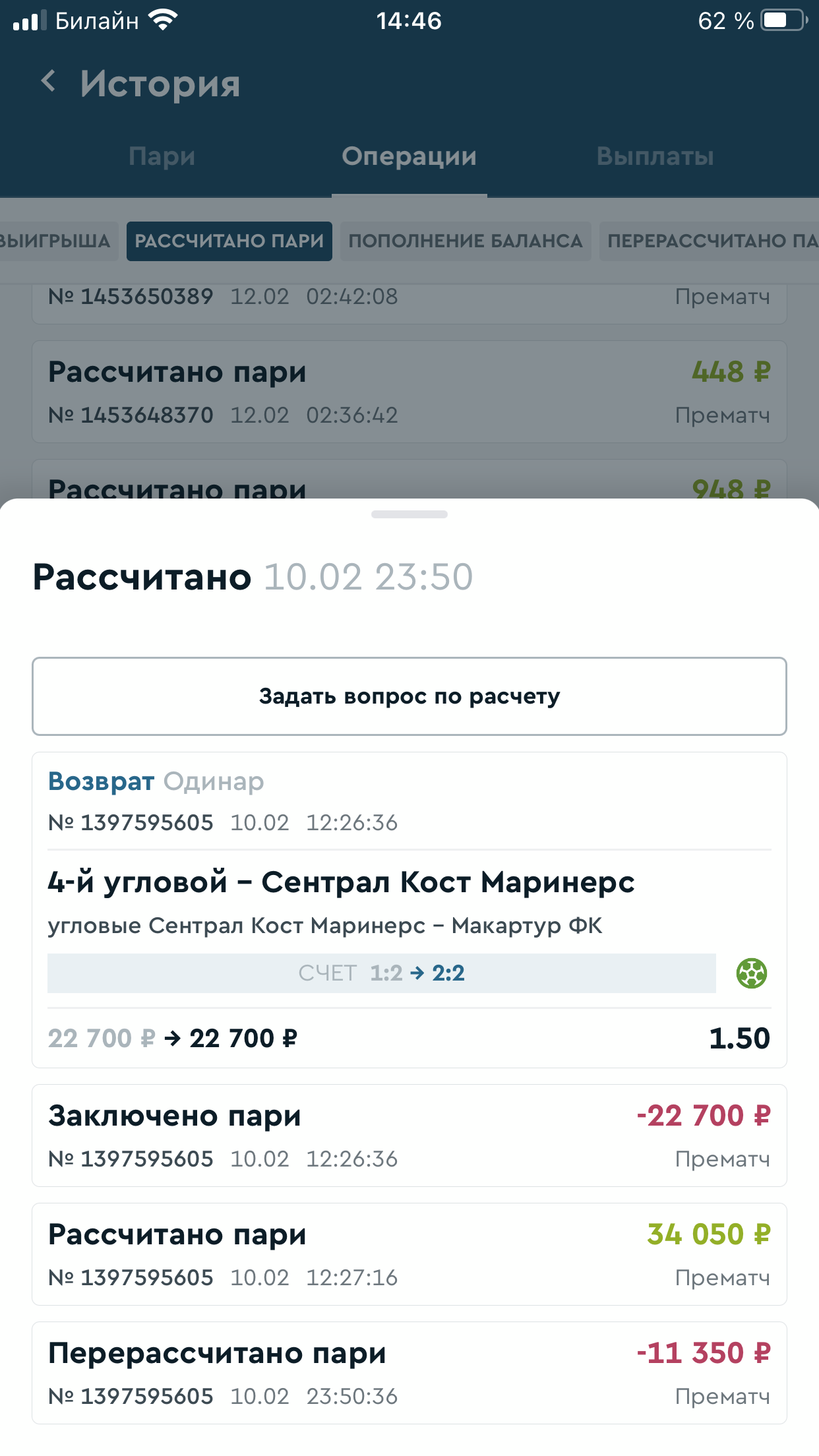This screenshot has height=1456, width=819.
Task: Switch to the Пари tab
Action: click(162, 157)
